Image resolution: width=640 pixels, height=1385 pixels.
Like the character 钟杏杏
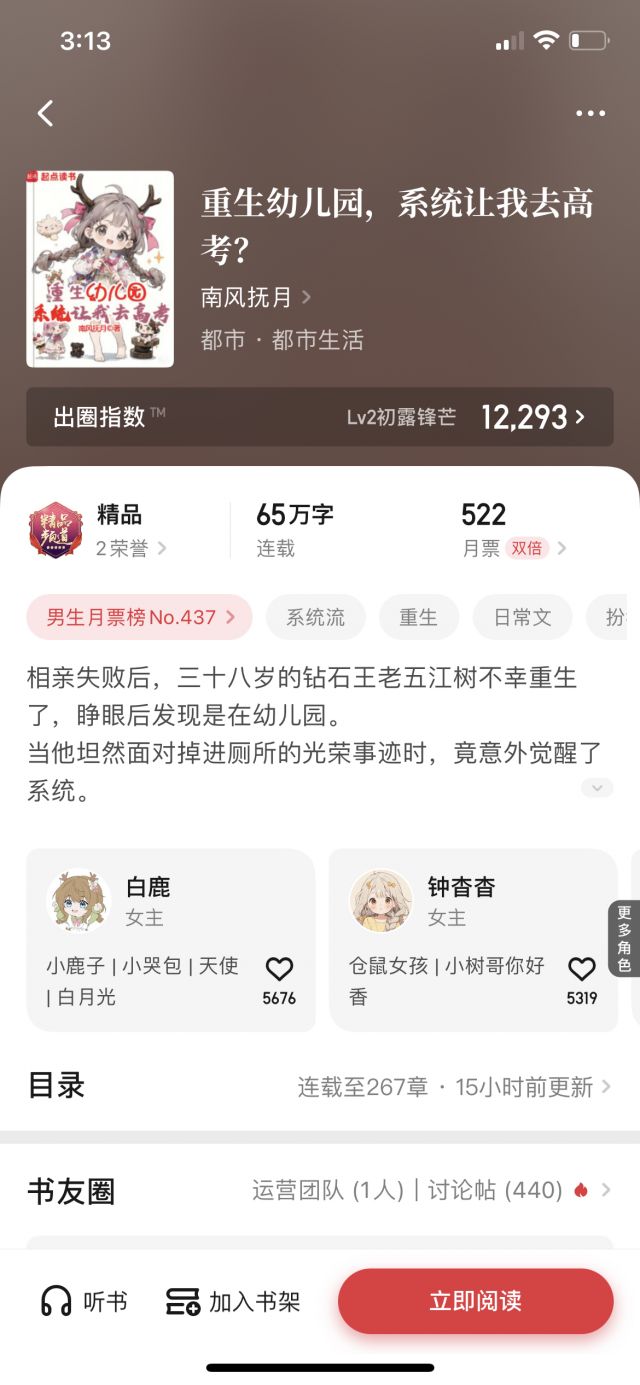point(581,970)
